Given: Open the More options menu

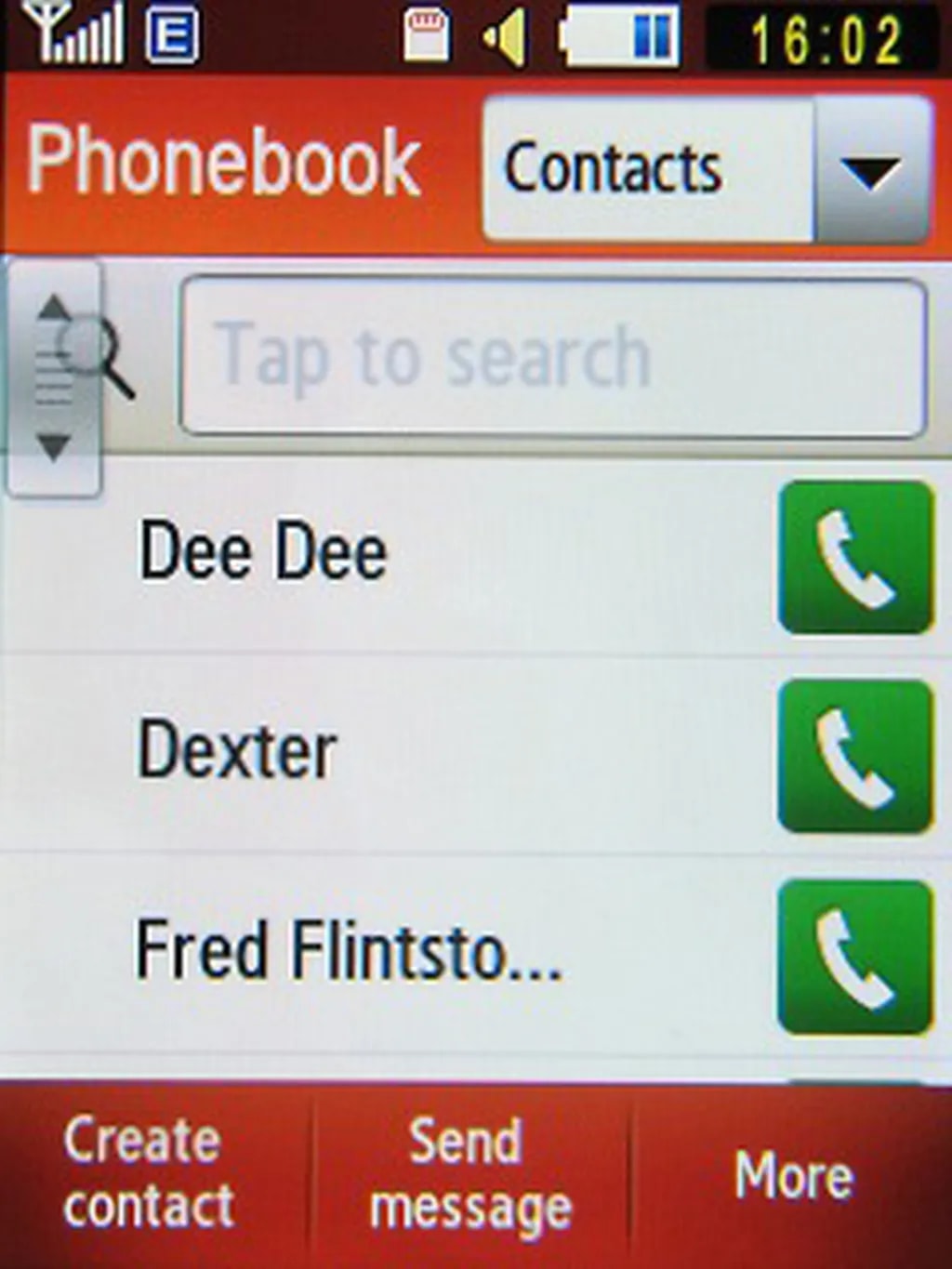Looking at the screenshot, I should click(x=792, y=1175).
